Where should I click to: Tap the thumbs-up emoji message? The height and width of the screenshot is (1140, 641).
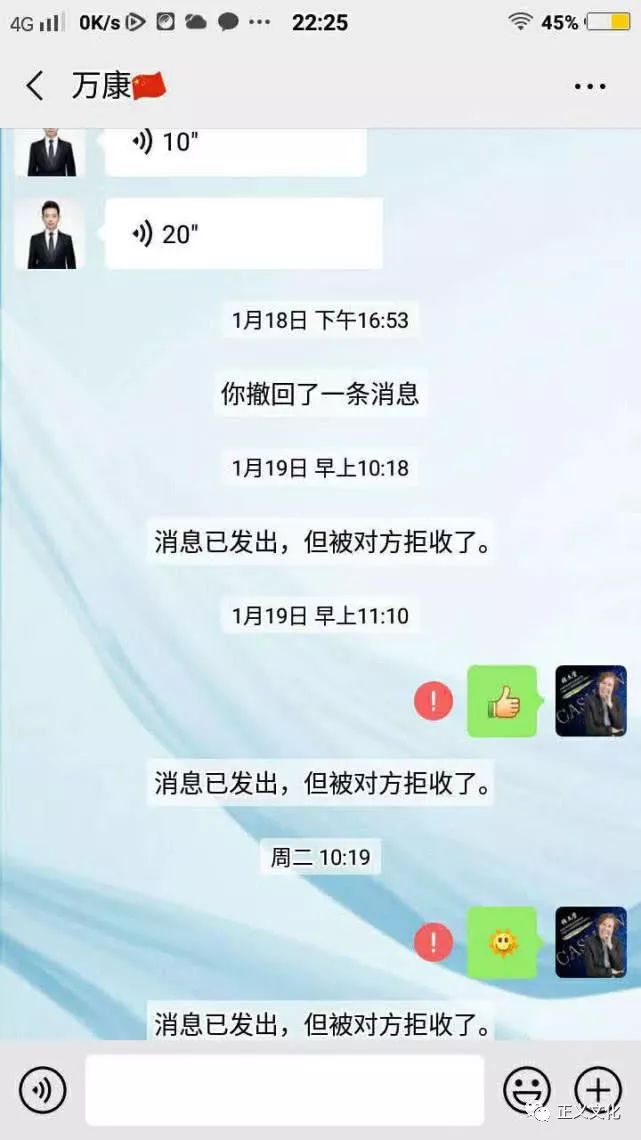(502, 702)
